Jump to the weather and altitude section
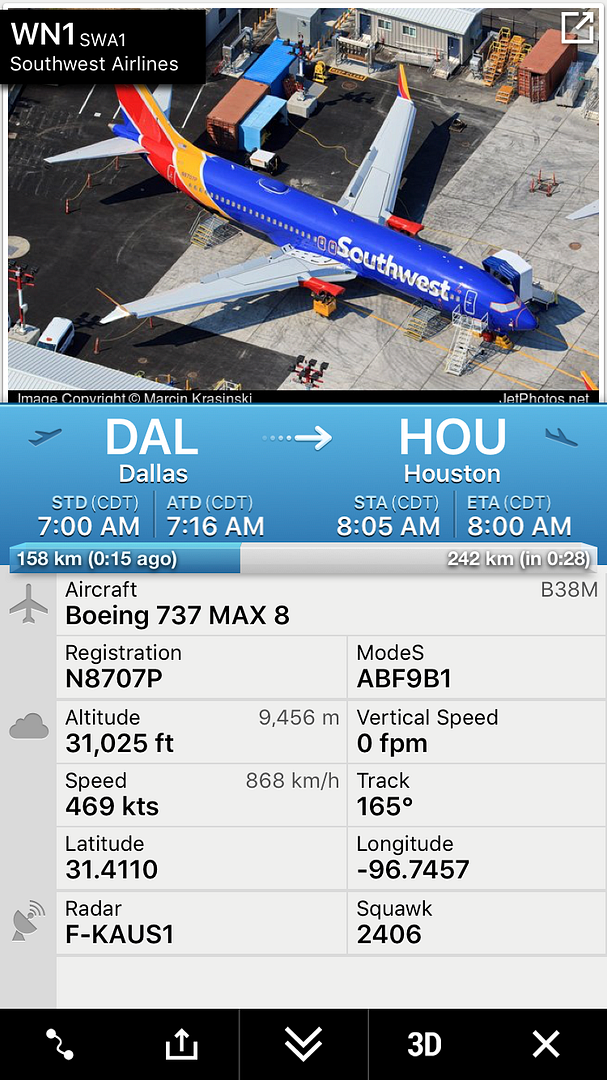The image size is (607, 1080). 28,728
